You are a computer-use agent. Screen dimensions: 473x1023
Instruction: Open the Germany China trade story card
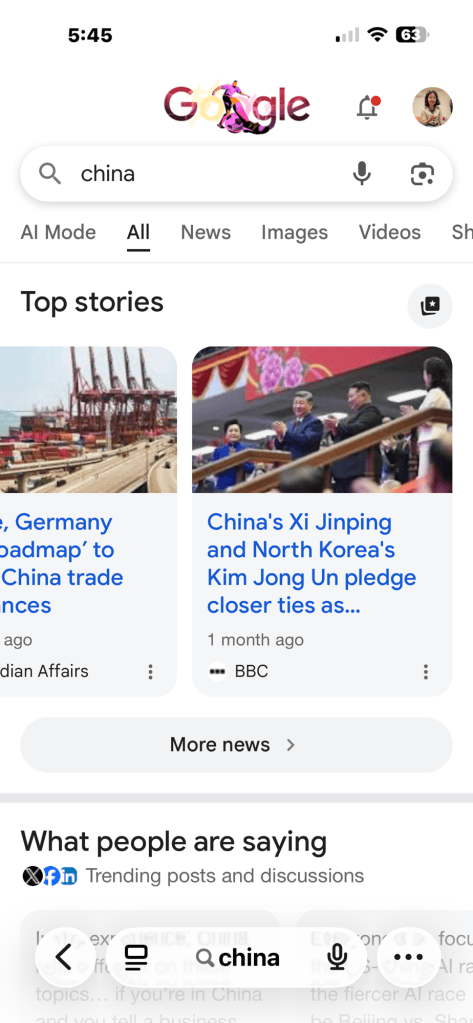pos(88,521)
